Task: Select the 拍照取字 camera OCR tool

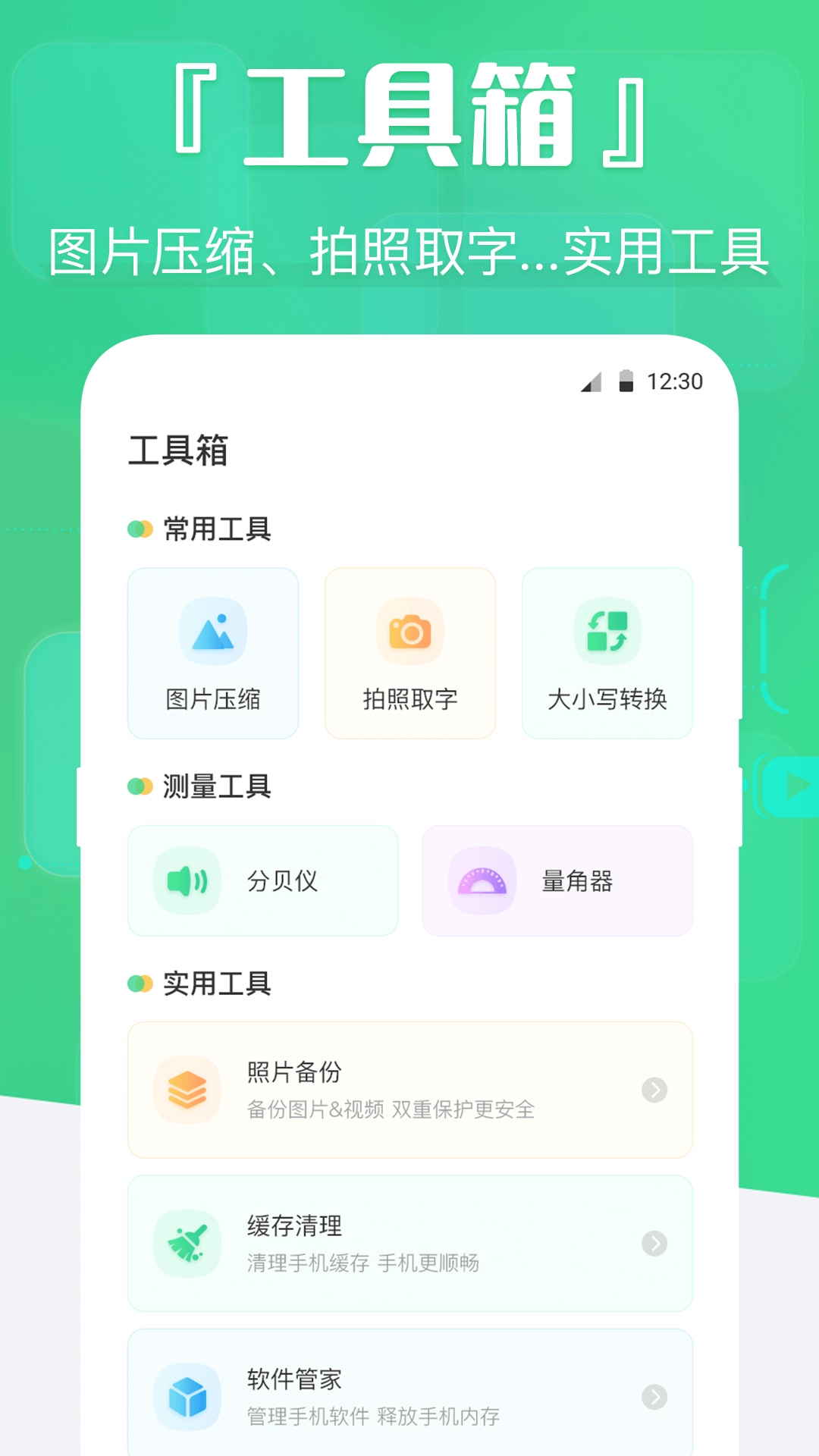Action: click(x=409, y=652)
